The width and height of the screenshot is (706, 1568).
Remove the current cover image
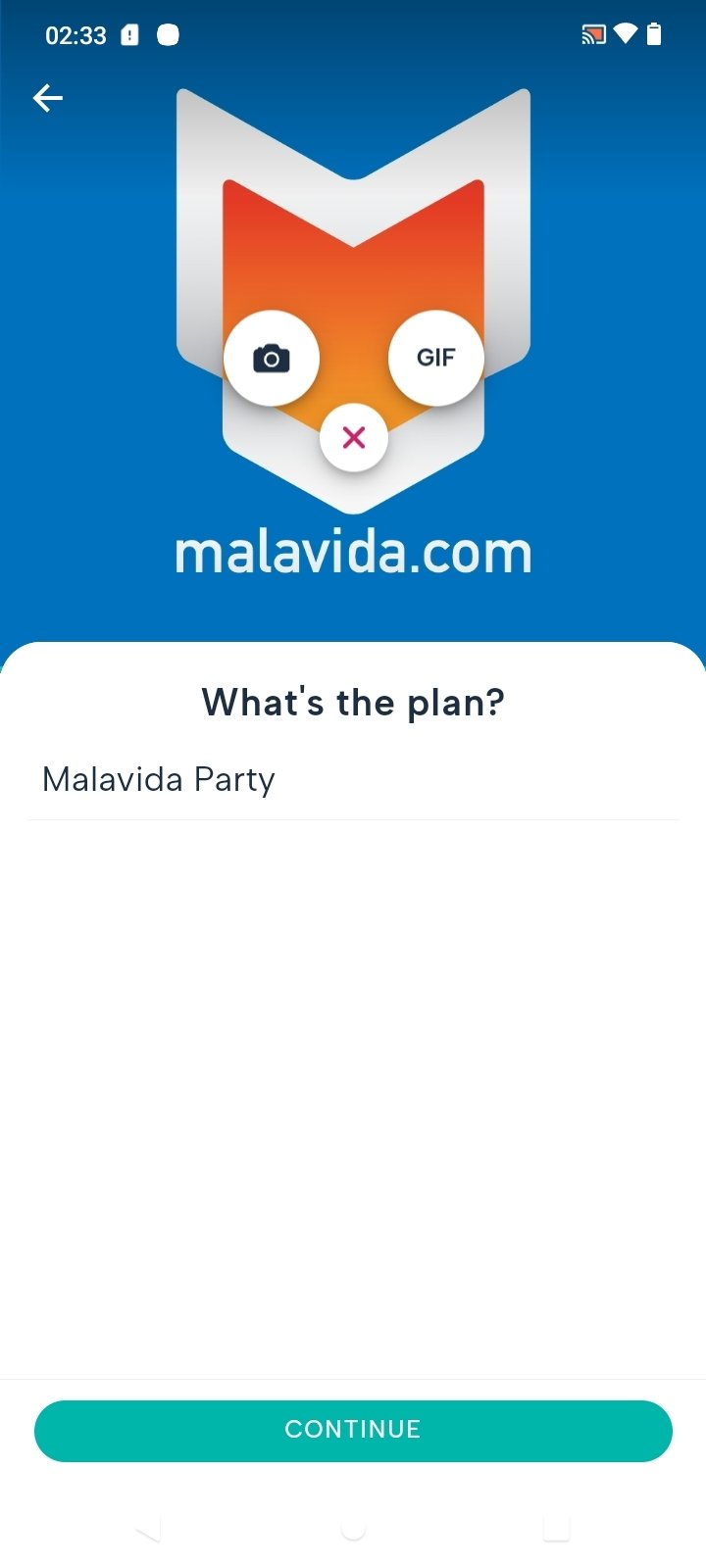(x=354, y=437)
